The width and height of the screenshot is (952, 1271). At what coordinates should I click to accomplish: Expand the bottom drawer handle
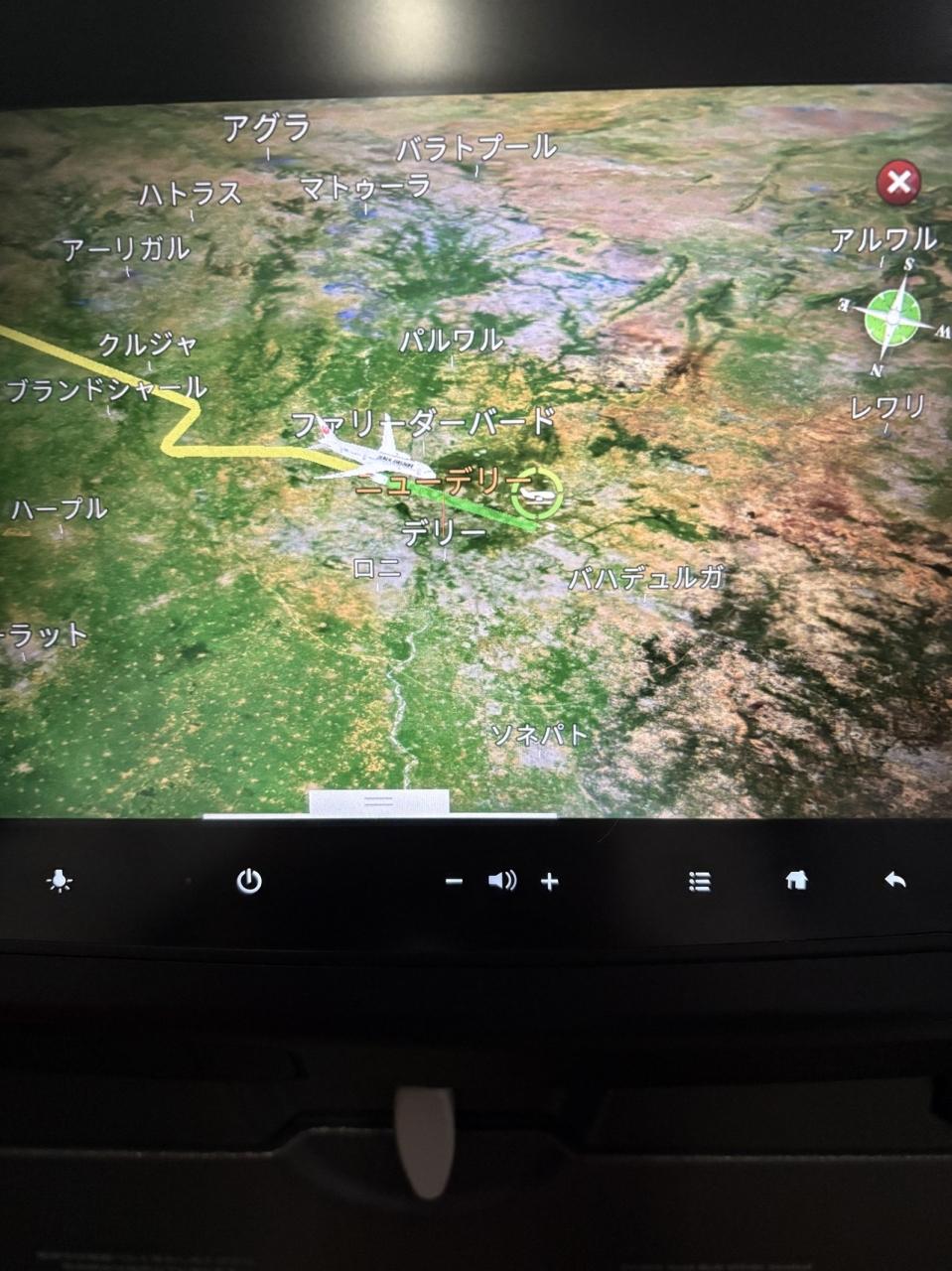(379, 801)
